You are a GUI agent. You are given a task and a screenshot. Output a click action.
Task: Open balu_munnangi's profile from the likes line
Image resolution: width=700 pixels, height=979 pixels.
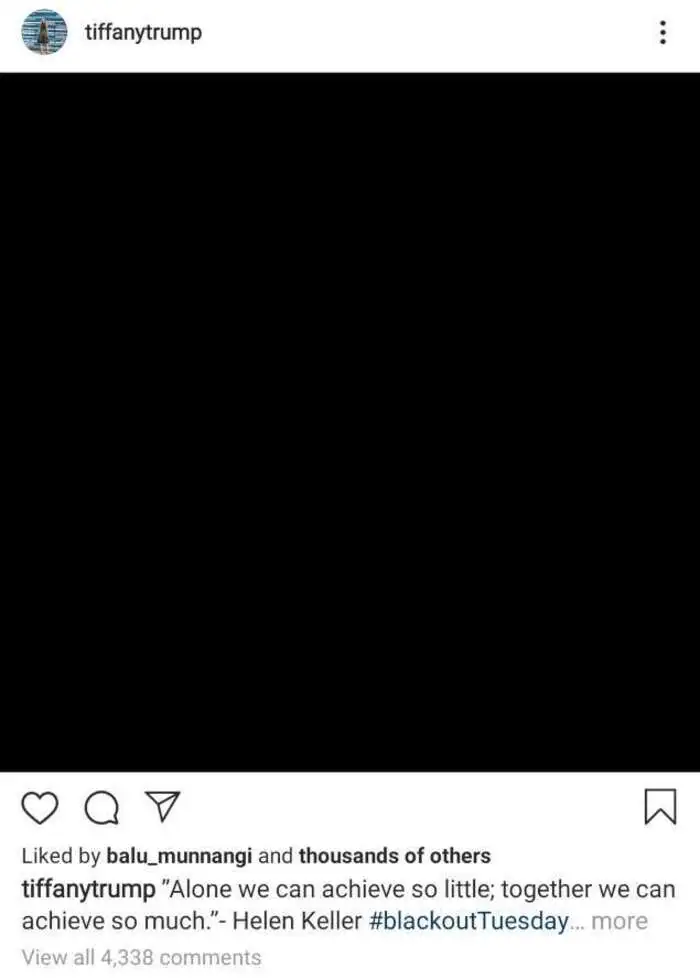(x=179, y=856)
